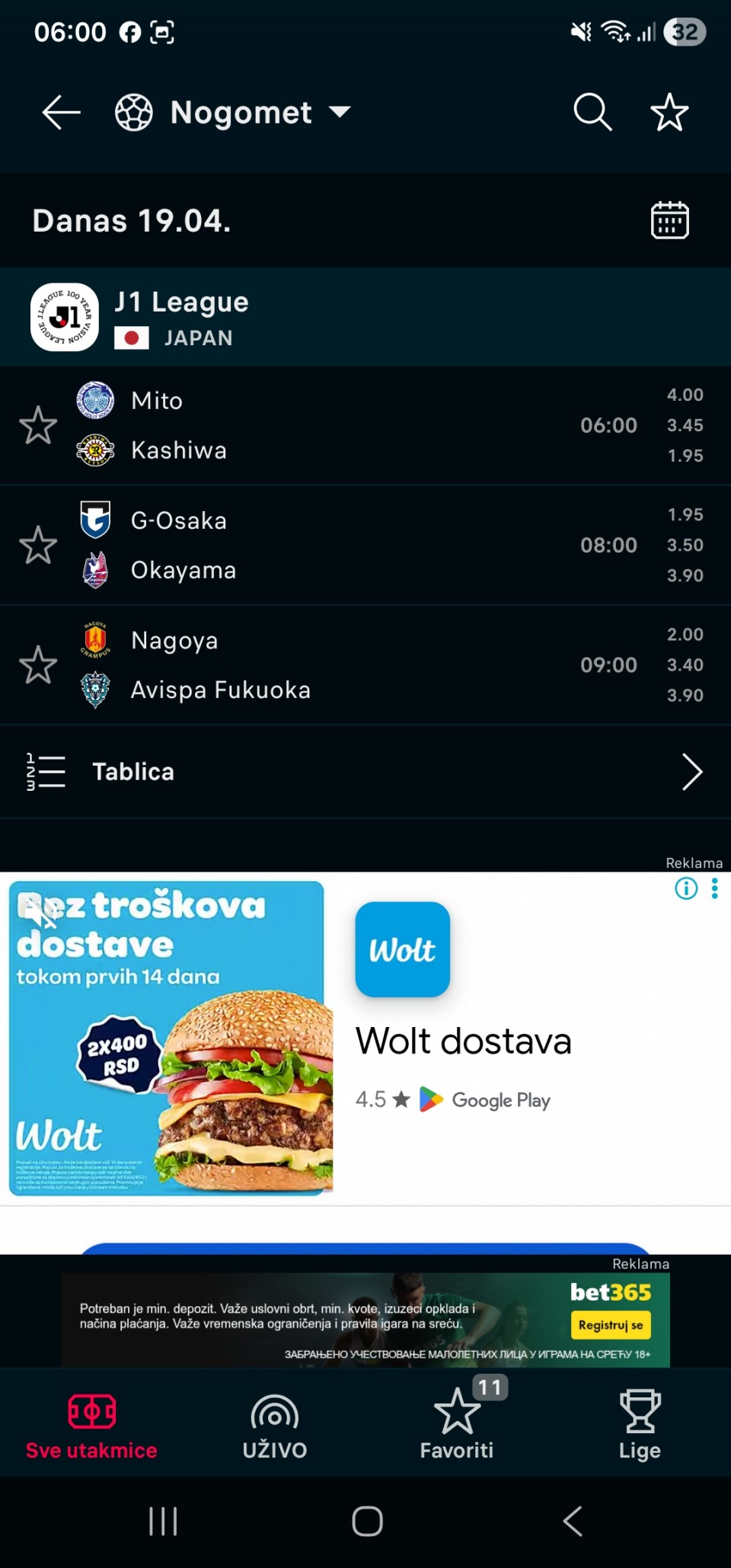Open the Nogomet sport dropdown

[233, 113]
